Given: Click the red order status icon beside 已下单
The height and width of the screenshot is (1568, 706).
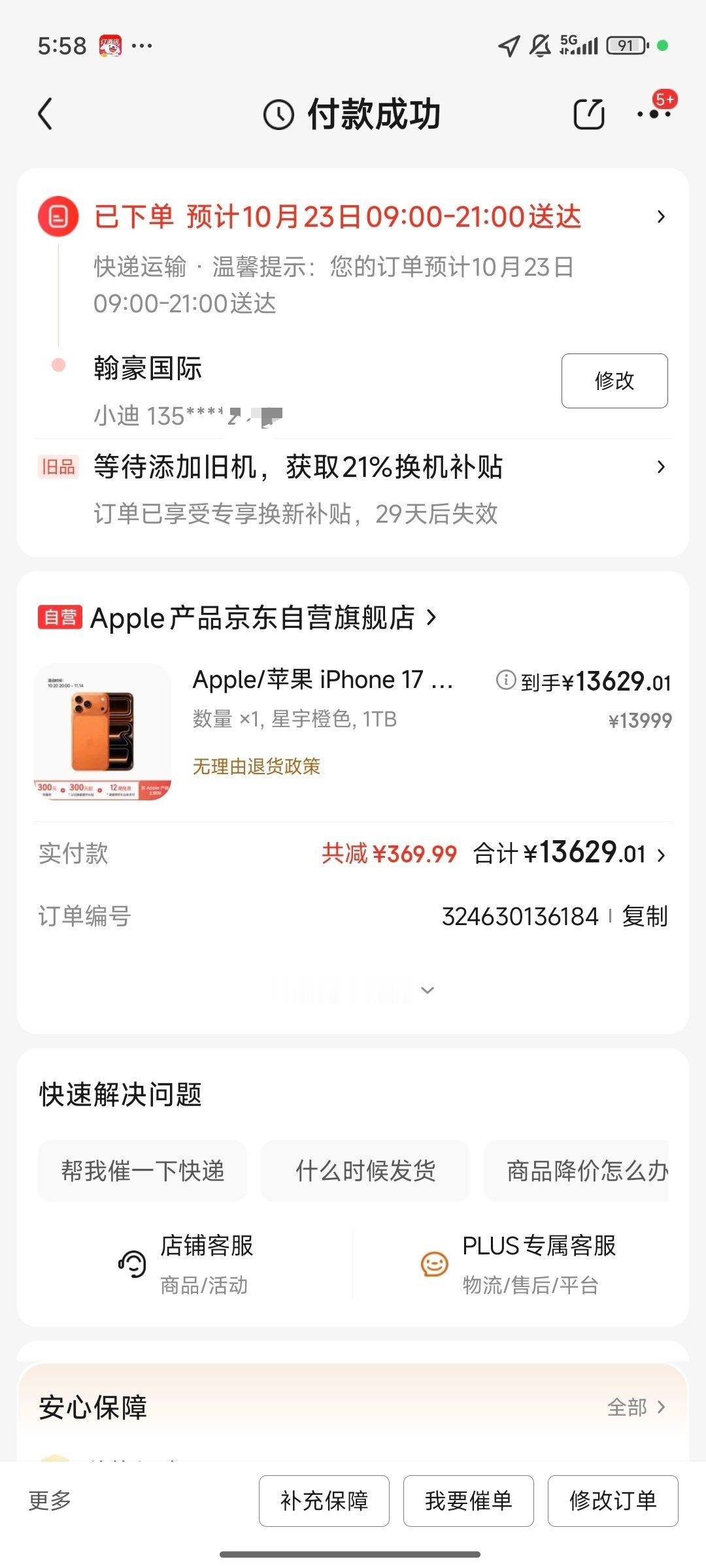Looking at the screenshot, I should click(x=58, y=217).
